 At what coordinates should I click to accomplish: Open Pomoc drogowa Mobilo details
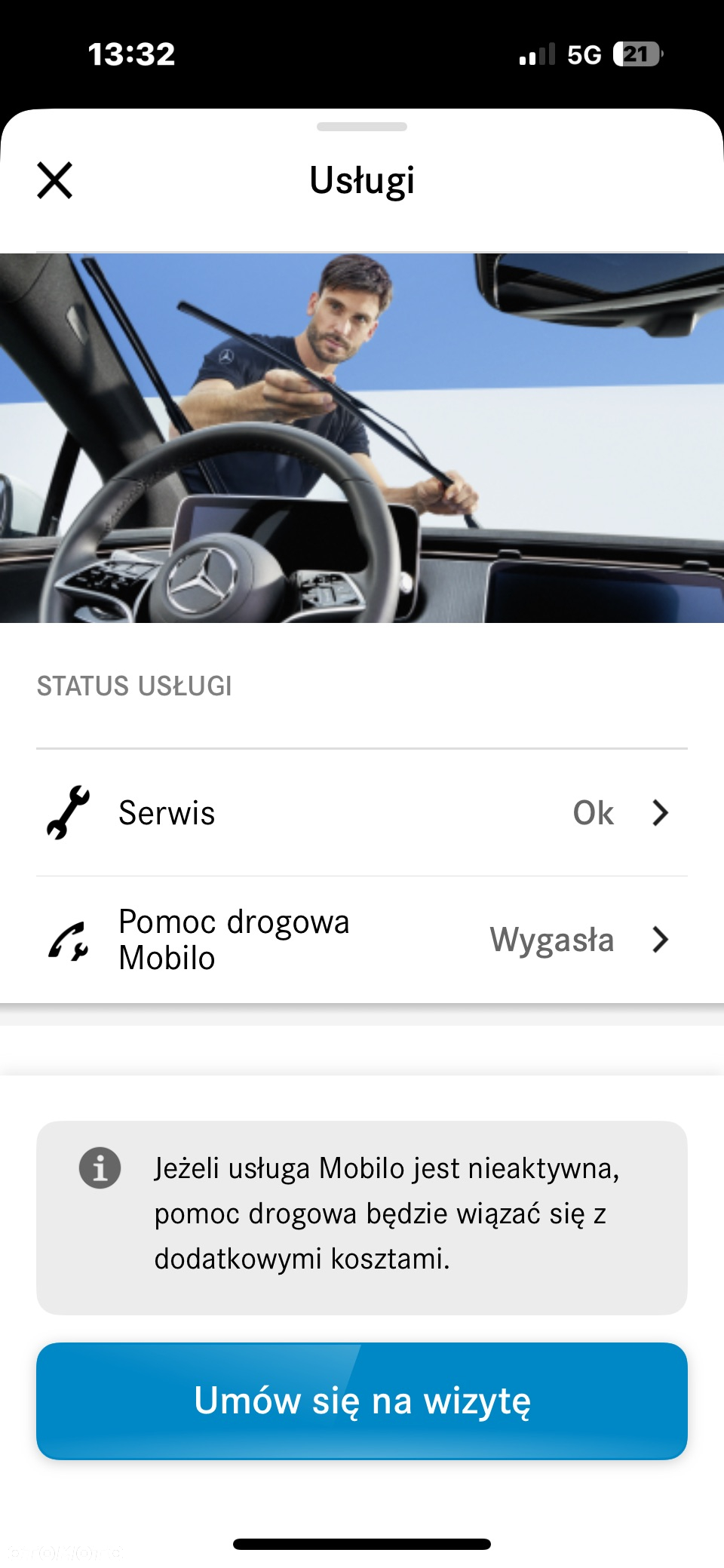point(361,940)
